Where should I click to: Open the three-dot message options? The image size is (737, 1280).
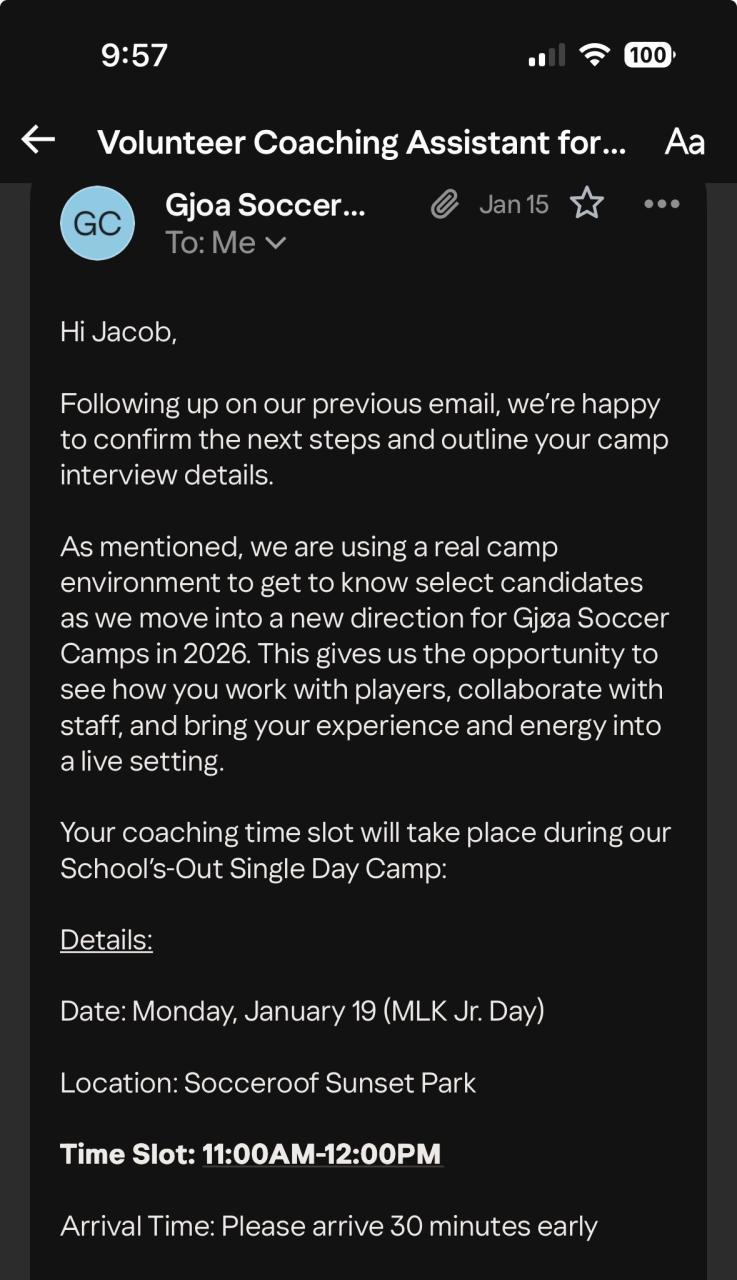tap(661, 204)
